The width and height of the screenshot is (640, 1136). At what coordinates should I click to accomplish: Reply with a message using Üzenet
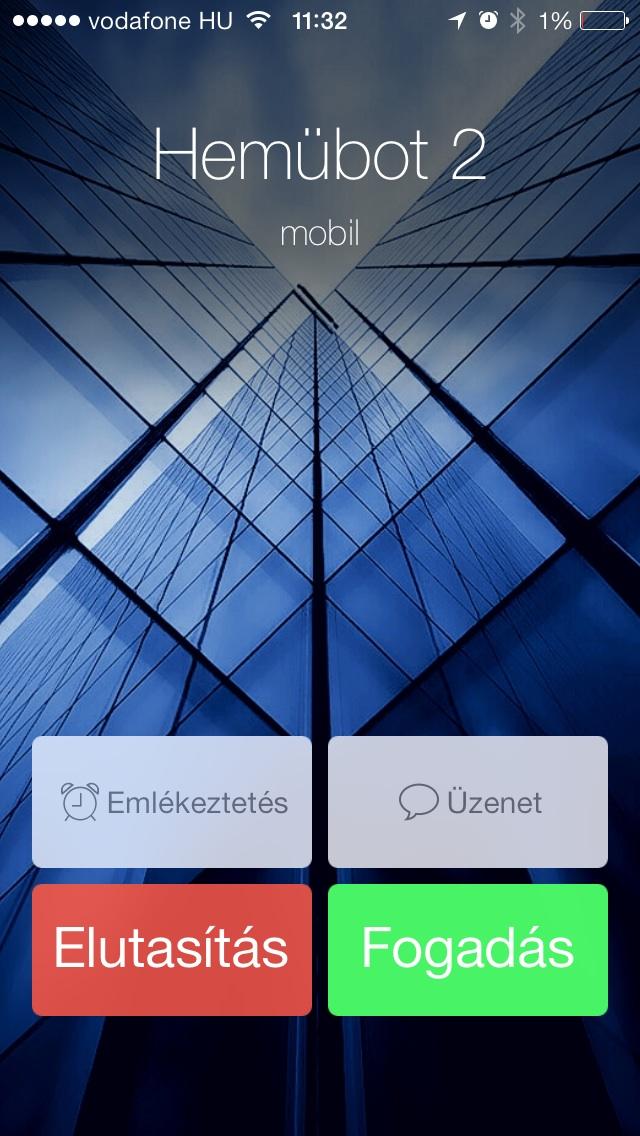tap(467, 802)
